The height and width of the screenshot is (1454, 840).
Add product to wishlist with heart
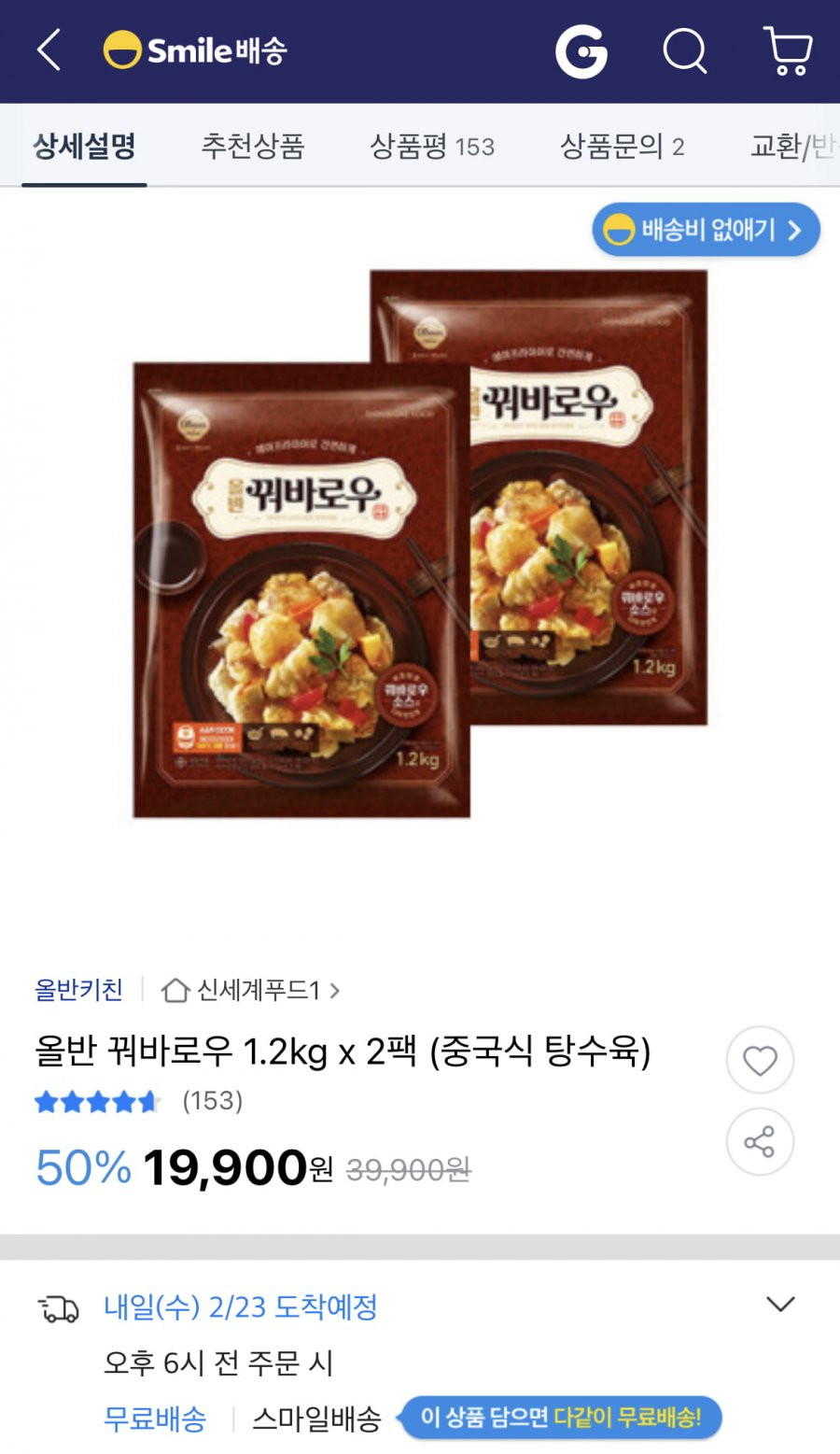click(760, 1060)
